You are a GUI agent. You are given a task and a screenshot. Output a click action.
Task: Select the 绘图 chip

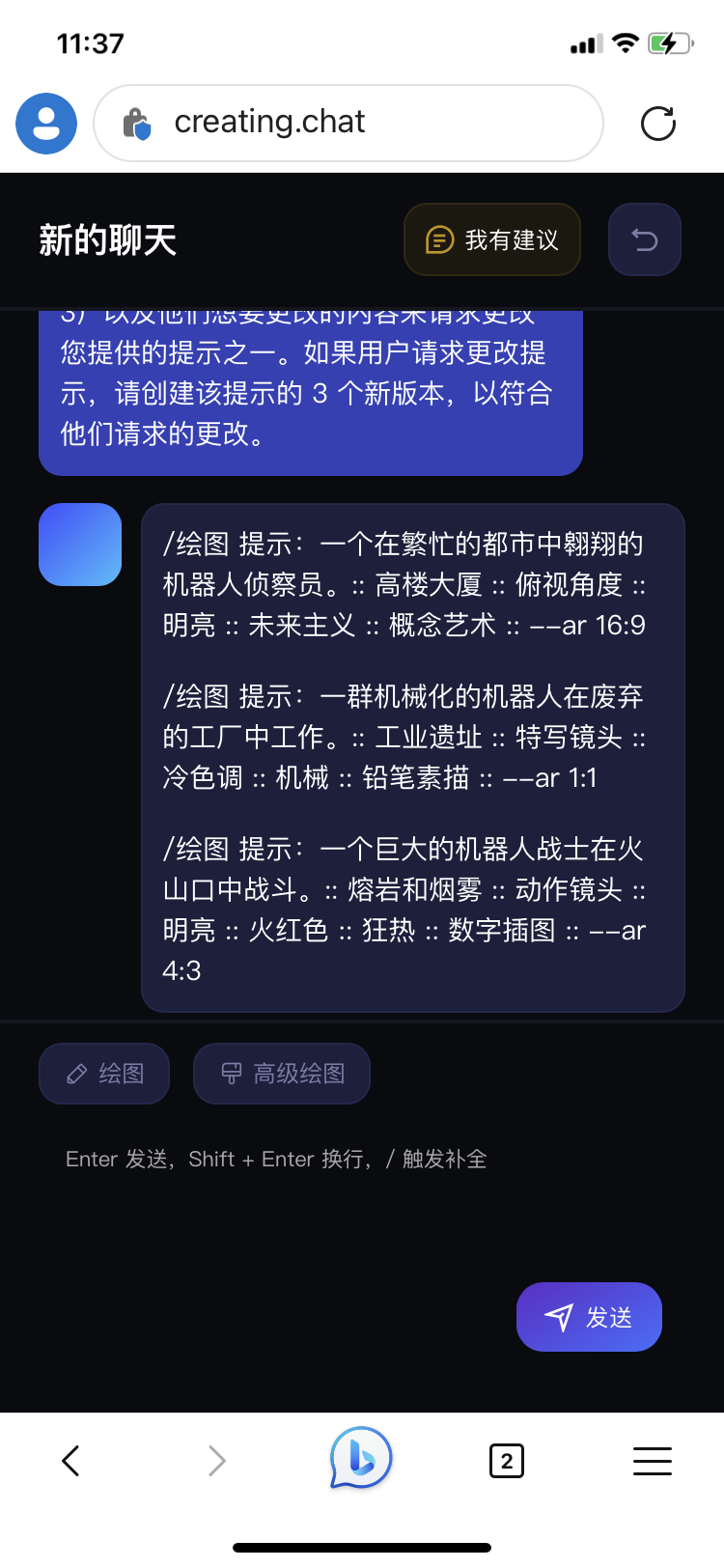pyautogui.click(x=104, y=1074)
